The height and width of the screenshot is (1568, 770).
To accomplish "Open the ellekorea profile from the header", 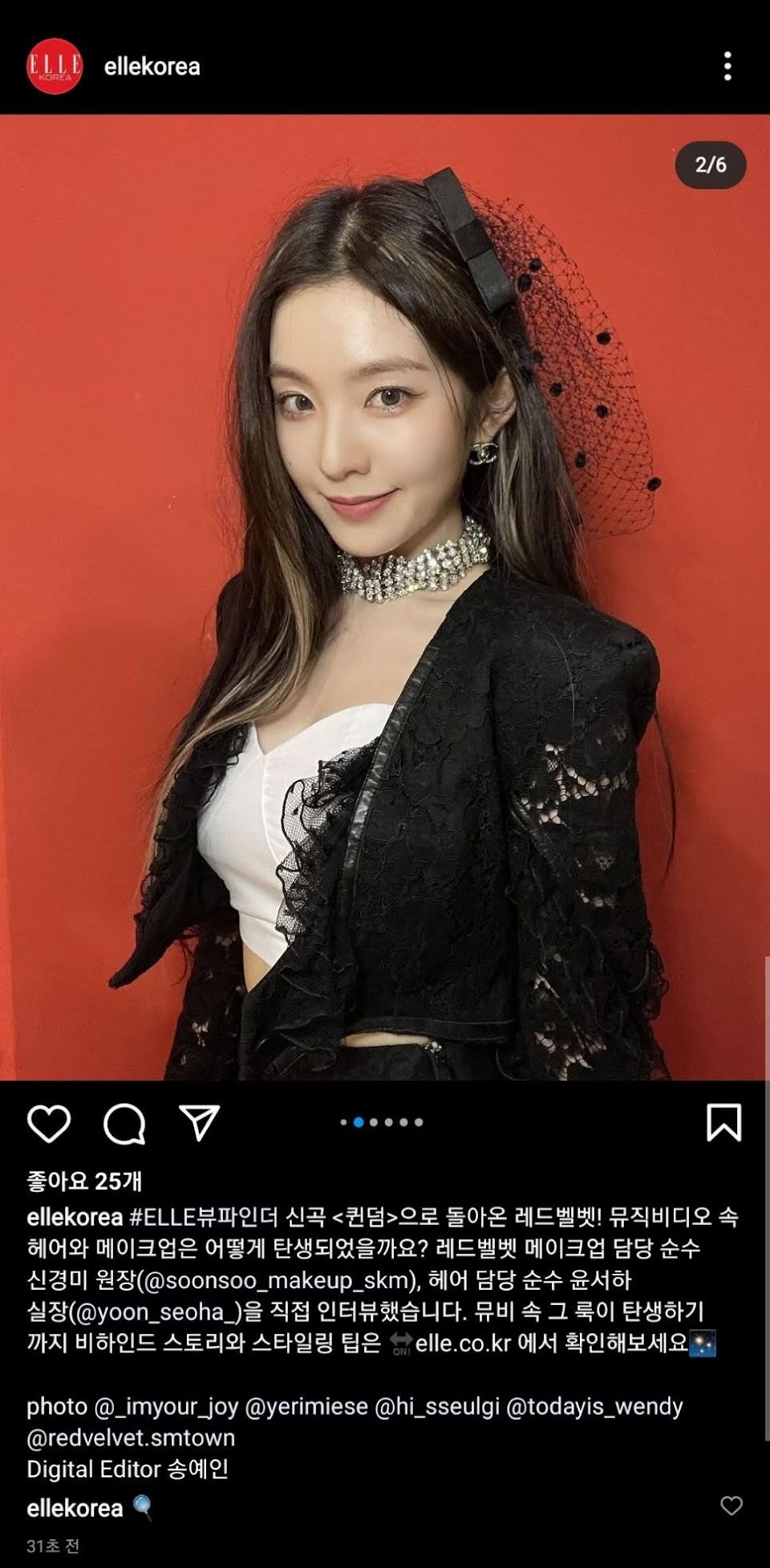I will click(152, 67).
